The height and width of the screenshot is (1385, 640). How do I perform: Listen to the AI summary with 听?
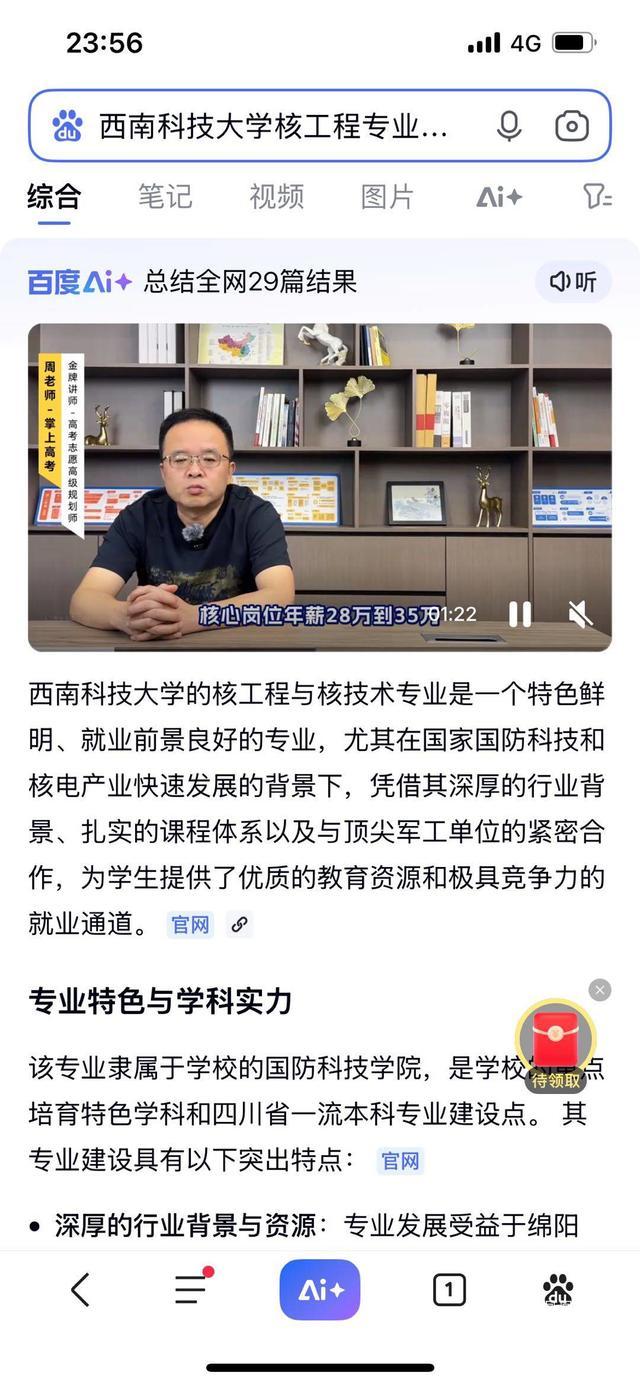point(573,282)
